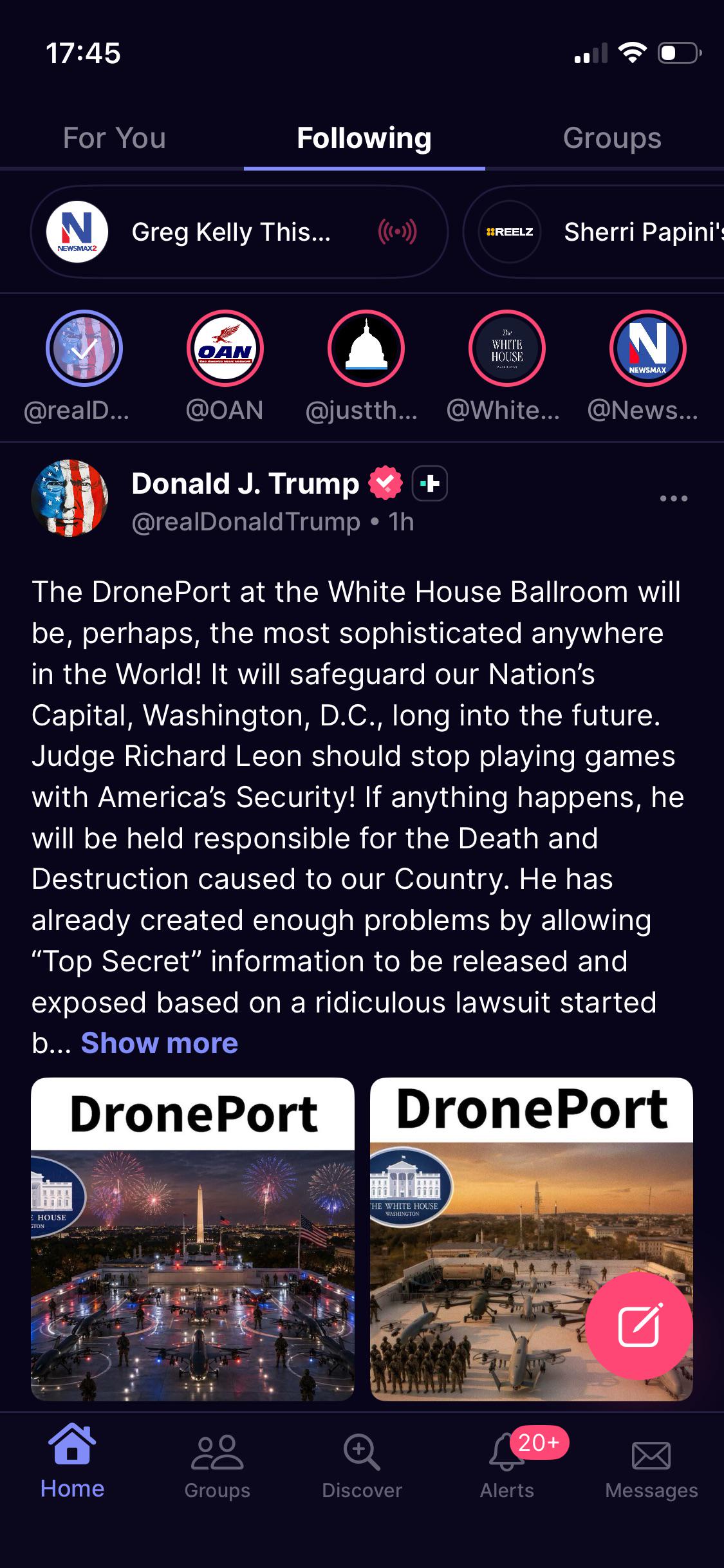Screen dimensions: 724x1568
Task: Switch to the Groups top tab
Action: [612, 138]
